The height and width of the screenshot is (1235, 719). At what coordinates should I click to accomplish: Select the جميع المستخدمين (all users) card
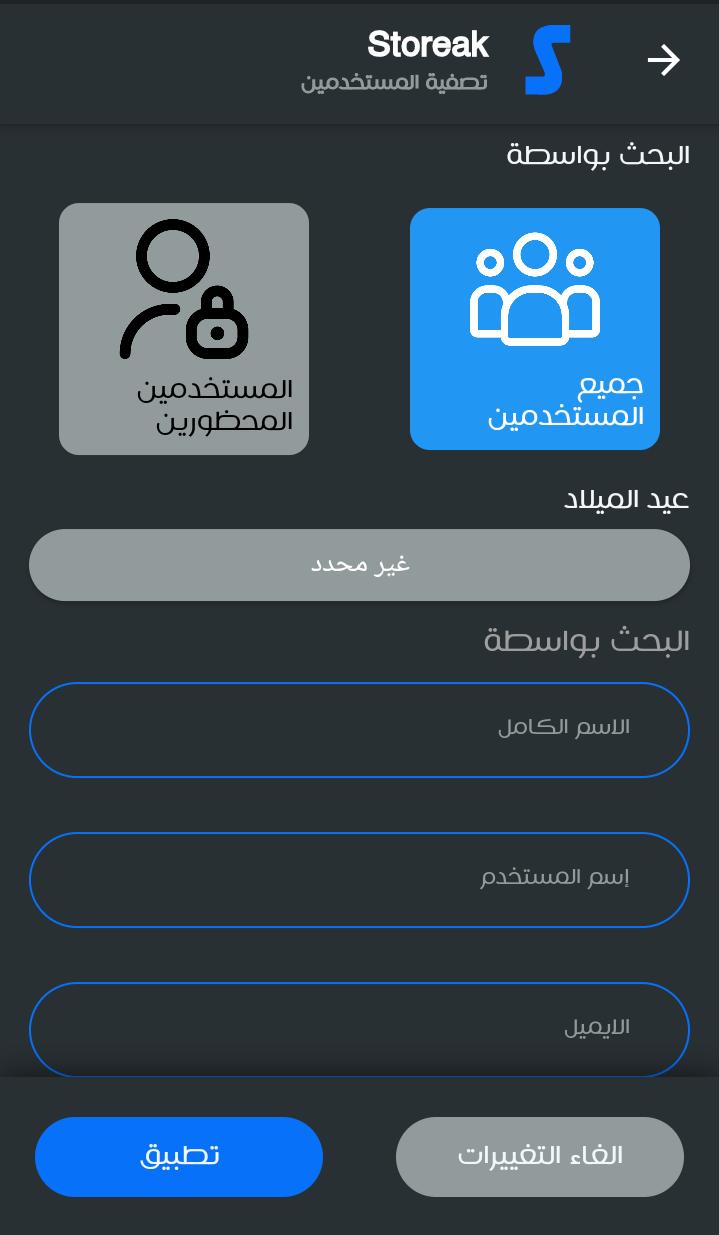tap(535, 329)
